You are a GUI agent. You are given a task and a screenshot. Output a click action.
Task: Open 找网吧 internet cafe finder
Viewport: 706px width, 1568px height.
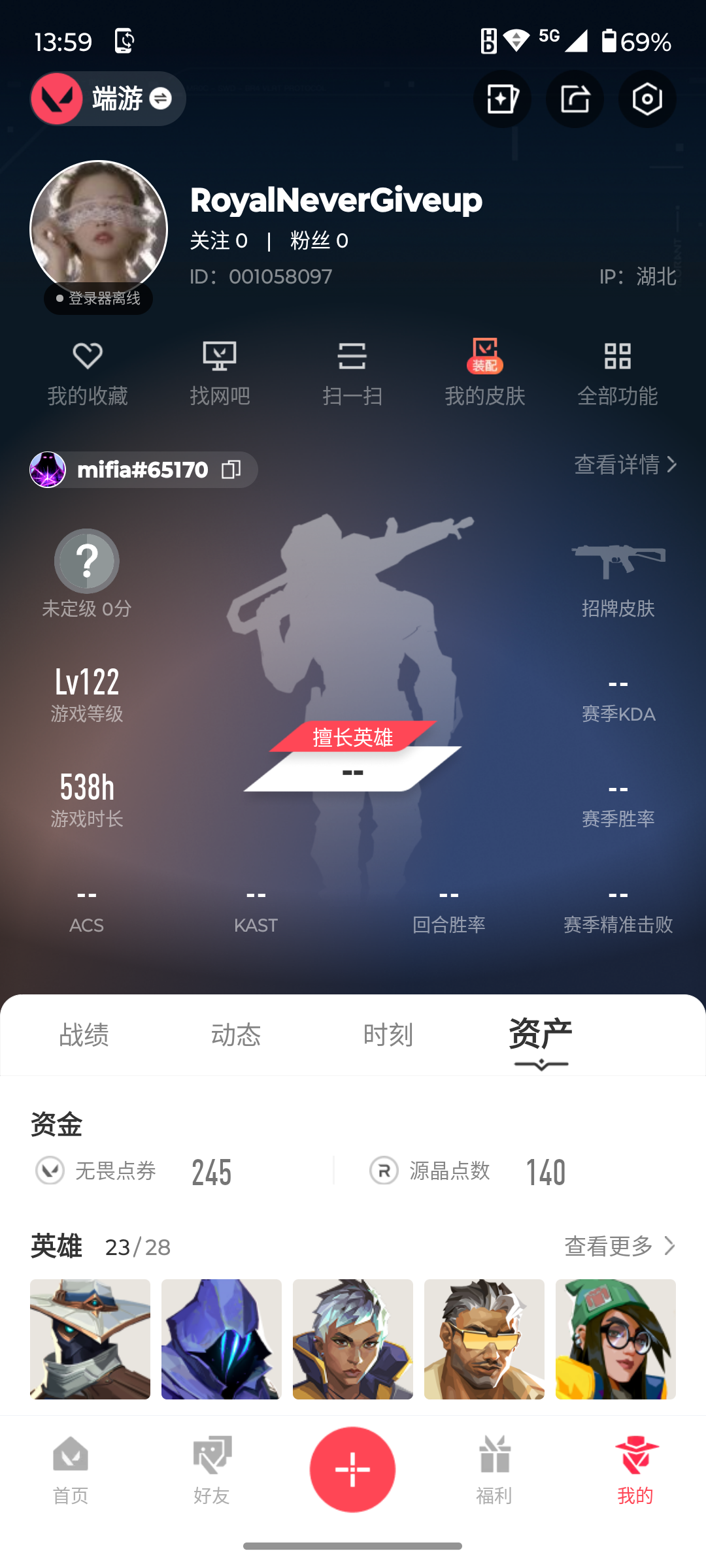tap(220, 374)
